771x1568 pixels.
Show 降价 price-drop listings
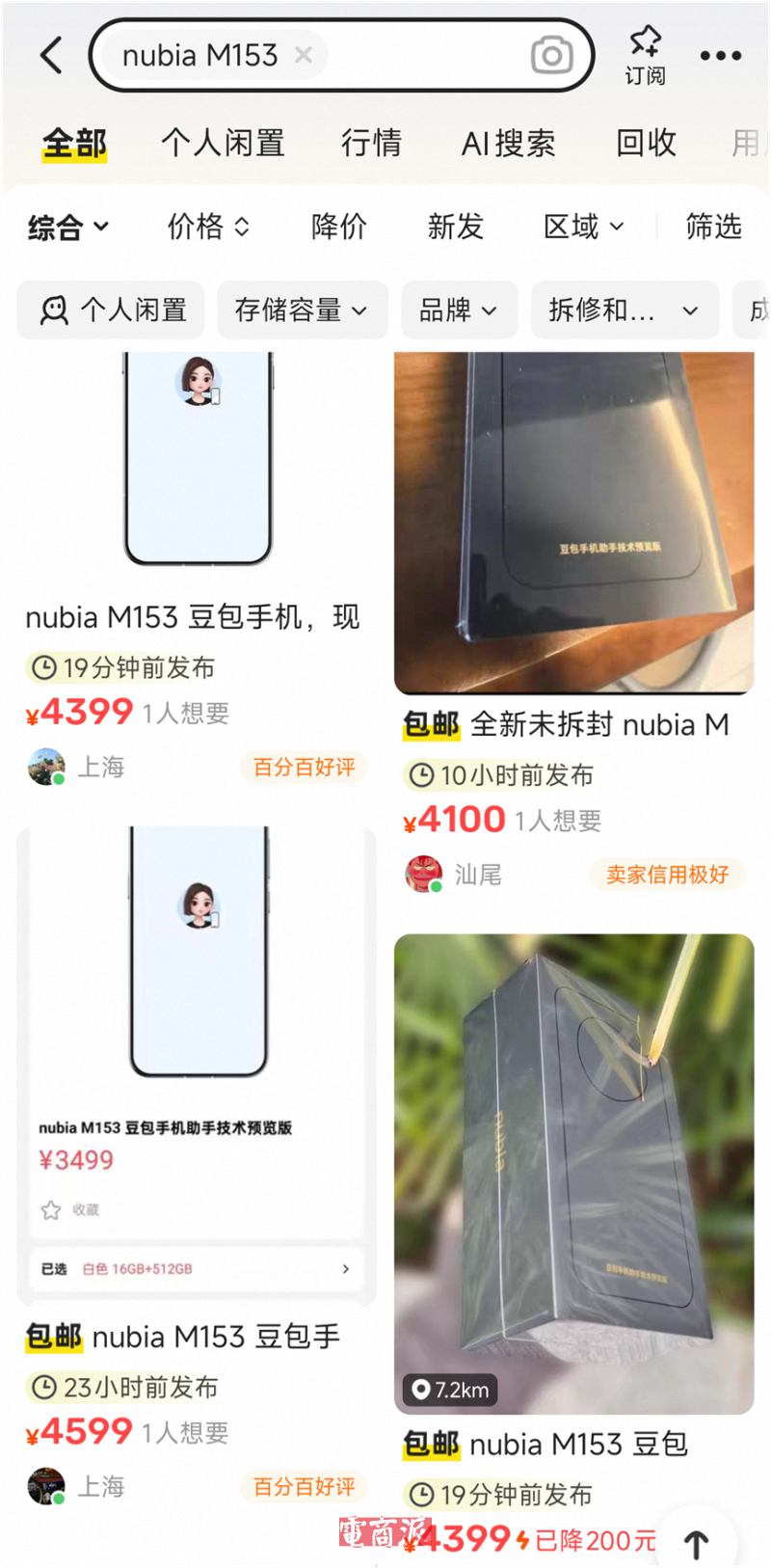pos(338,228)
